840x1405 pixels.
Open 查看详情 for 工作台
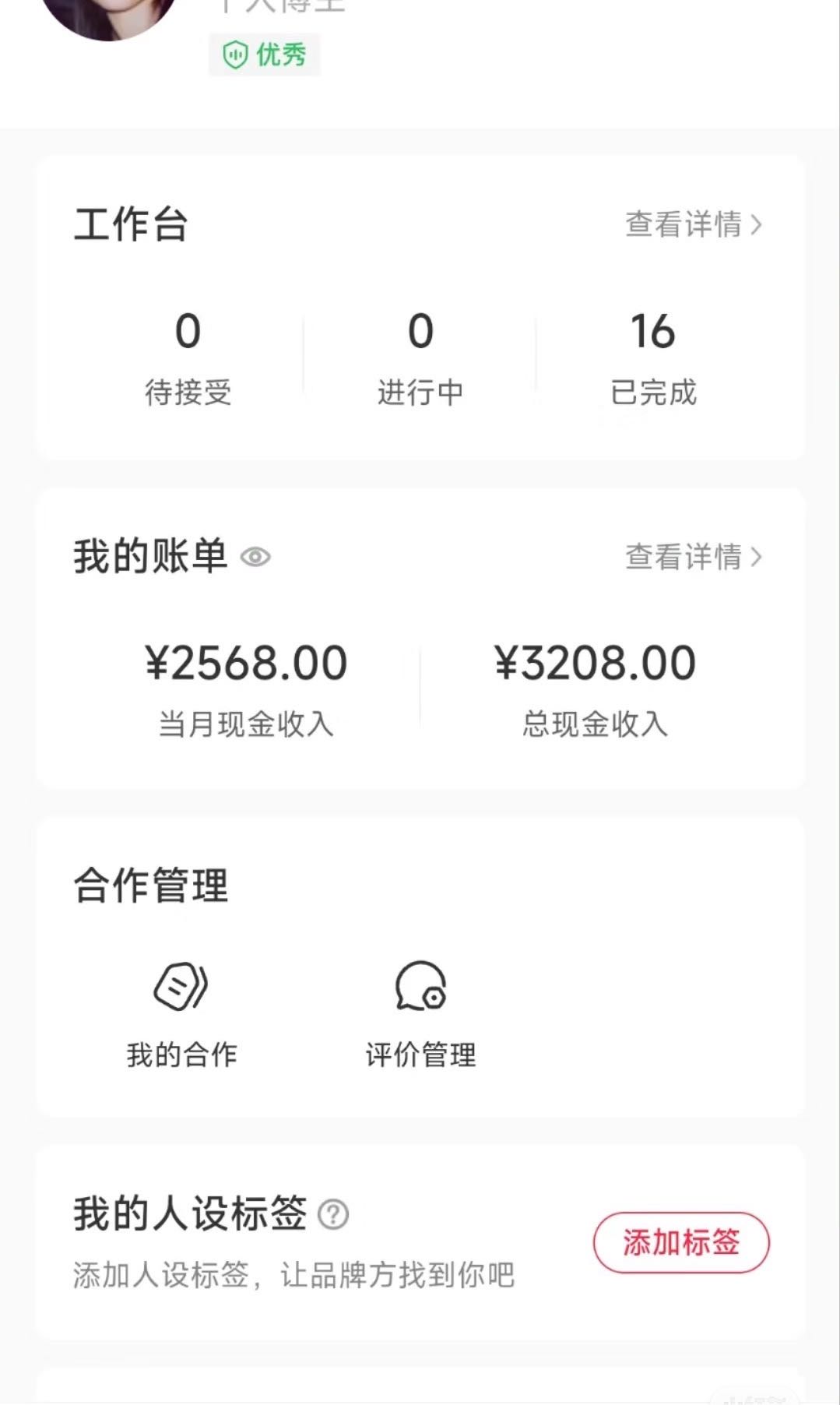tap(693, 225)
